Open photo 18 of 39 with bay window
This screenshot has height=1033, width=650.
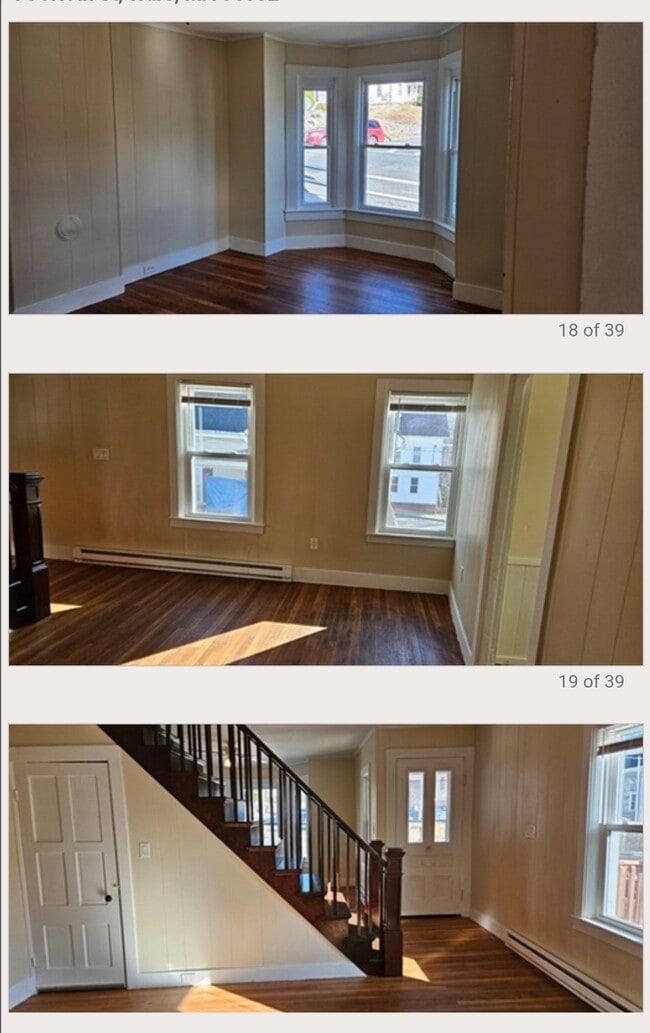(325, 168)
